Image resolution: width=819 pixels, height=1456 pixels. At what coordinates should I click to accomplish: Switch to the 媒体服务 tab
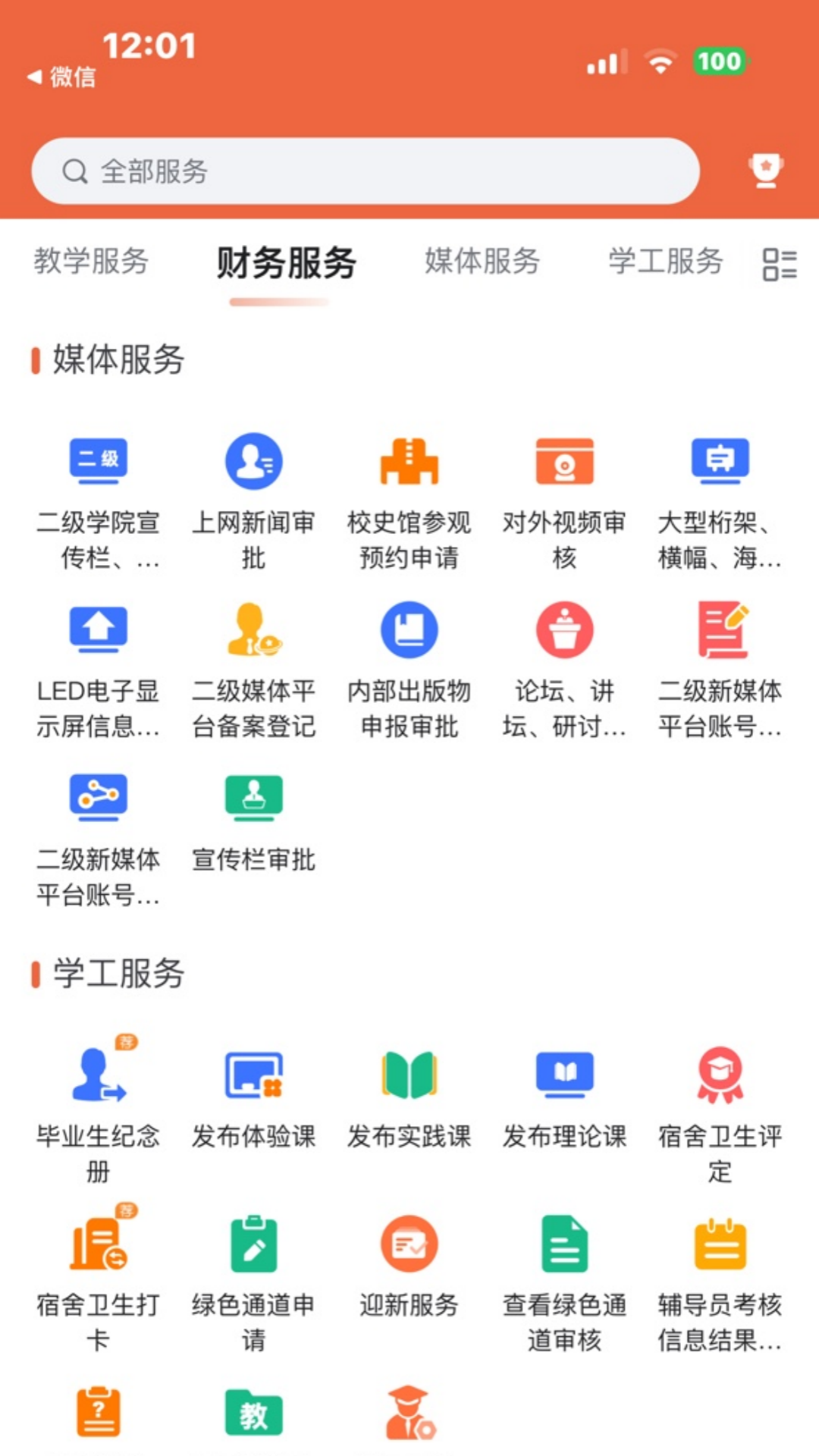click(482, 262)
